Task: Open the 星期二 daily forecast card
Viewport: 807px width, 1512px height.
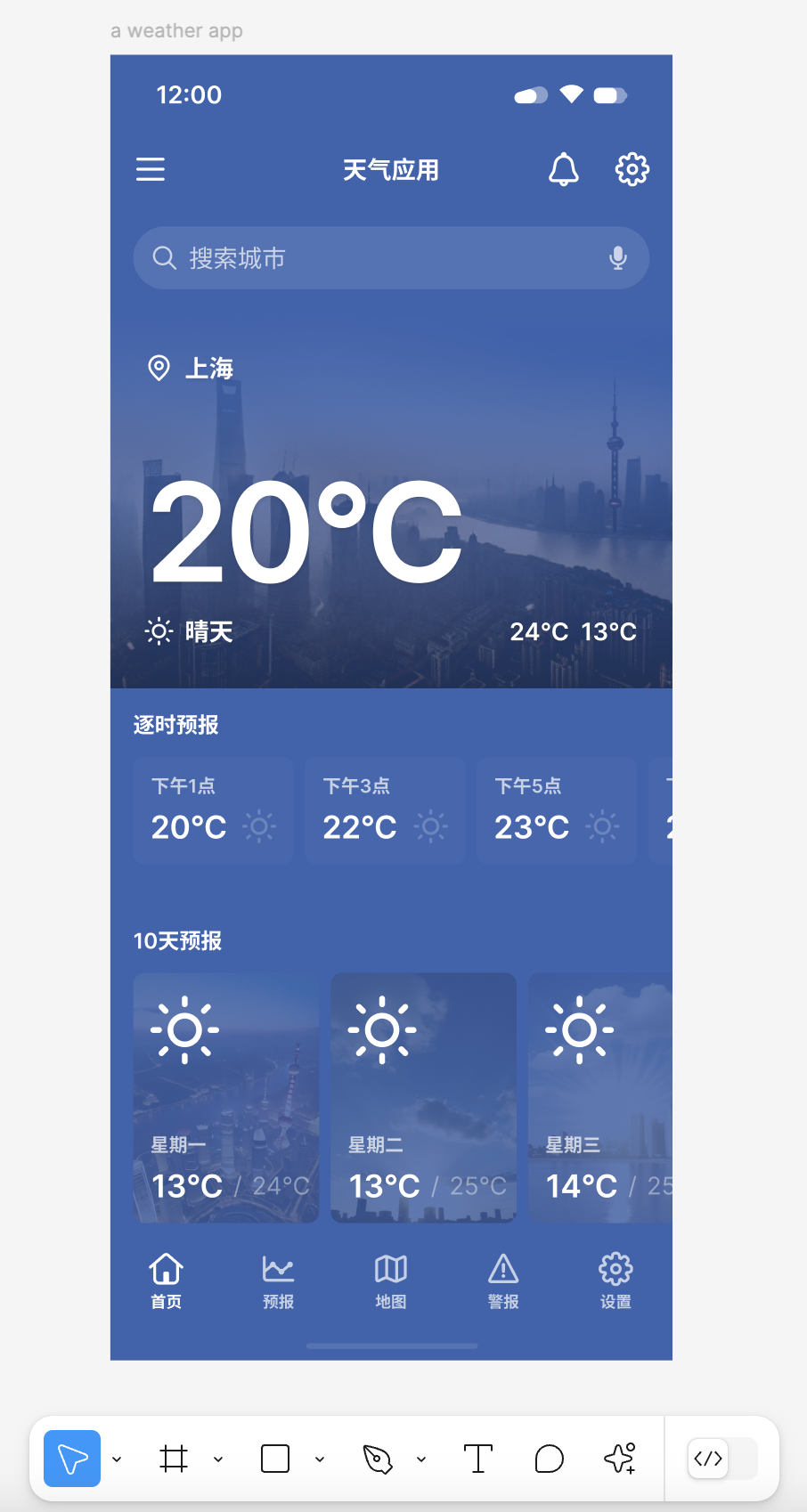Action: [x=423, y=1097]
